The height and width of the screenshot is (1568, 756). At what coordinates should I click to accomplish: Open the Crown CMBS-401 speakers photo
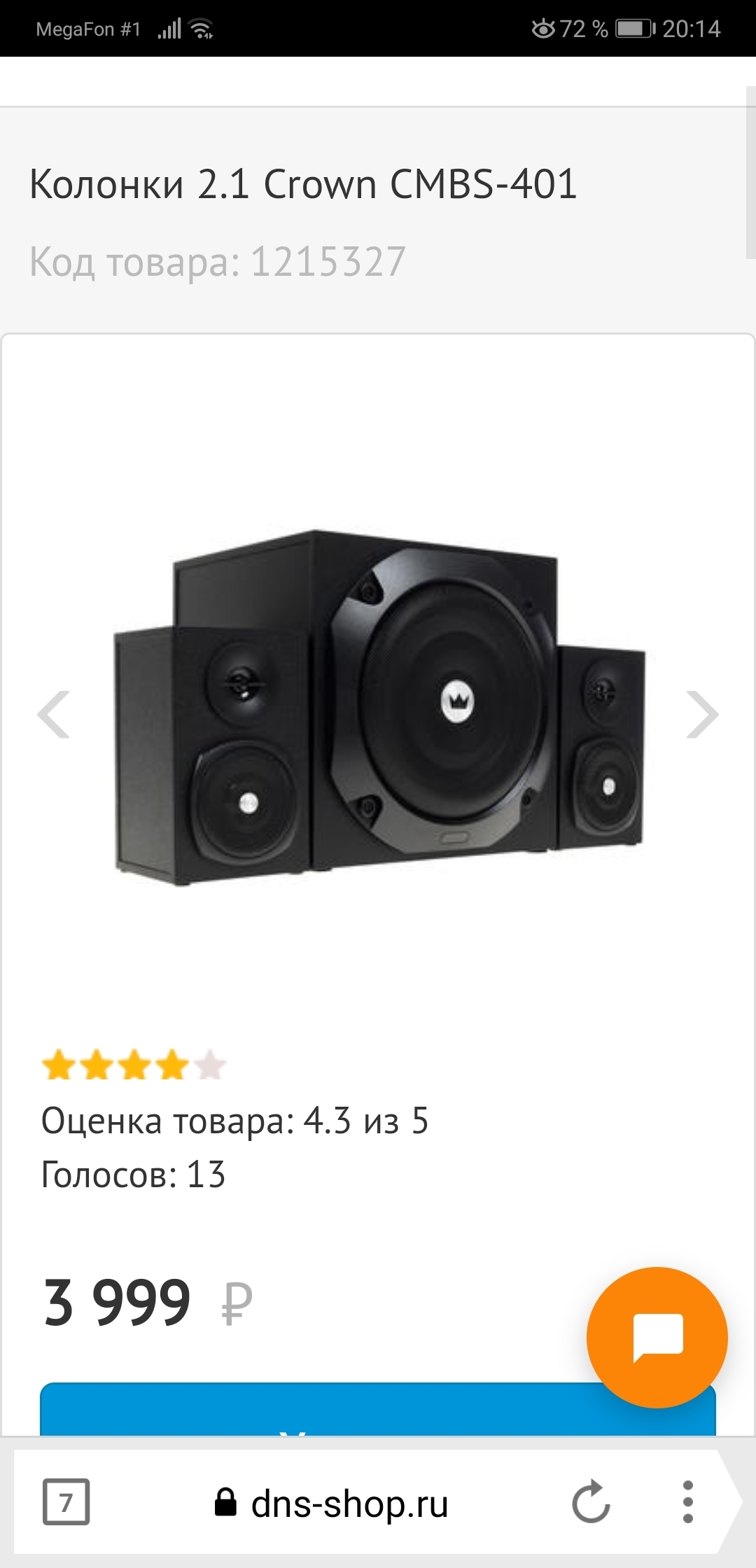coord(378,707)
